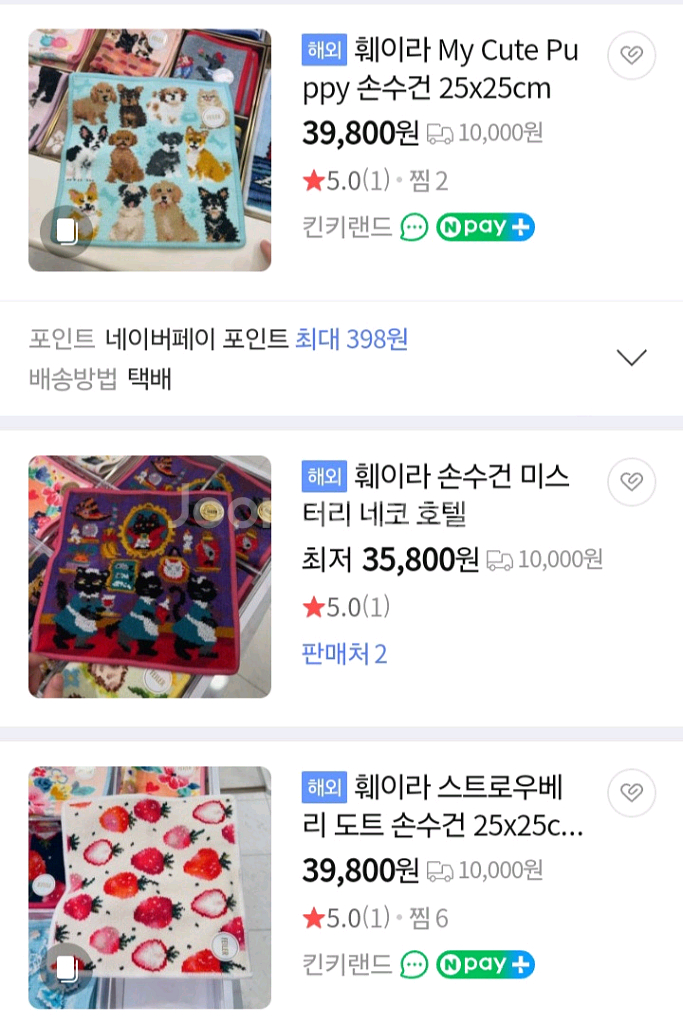This screenshot has height=1024, width=683.
Task: Expand the points and delivery details
Action: click(x=632, y=357)
